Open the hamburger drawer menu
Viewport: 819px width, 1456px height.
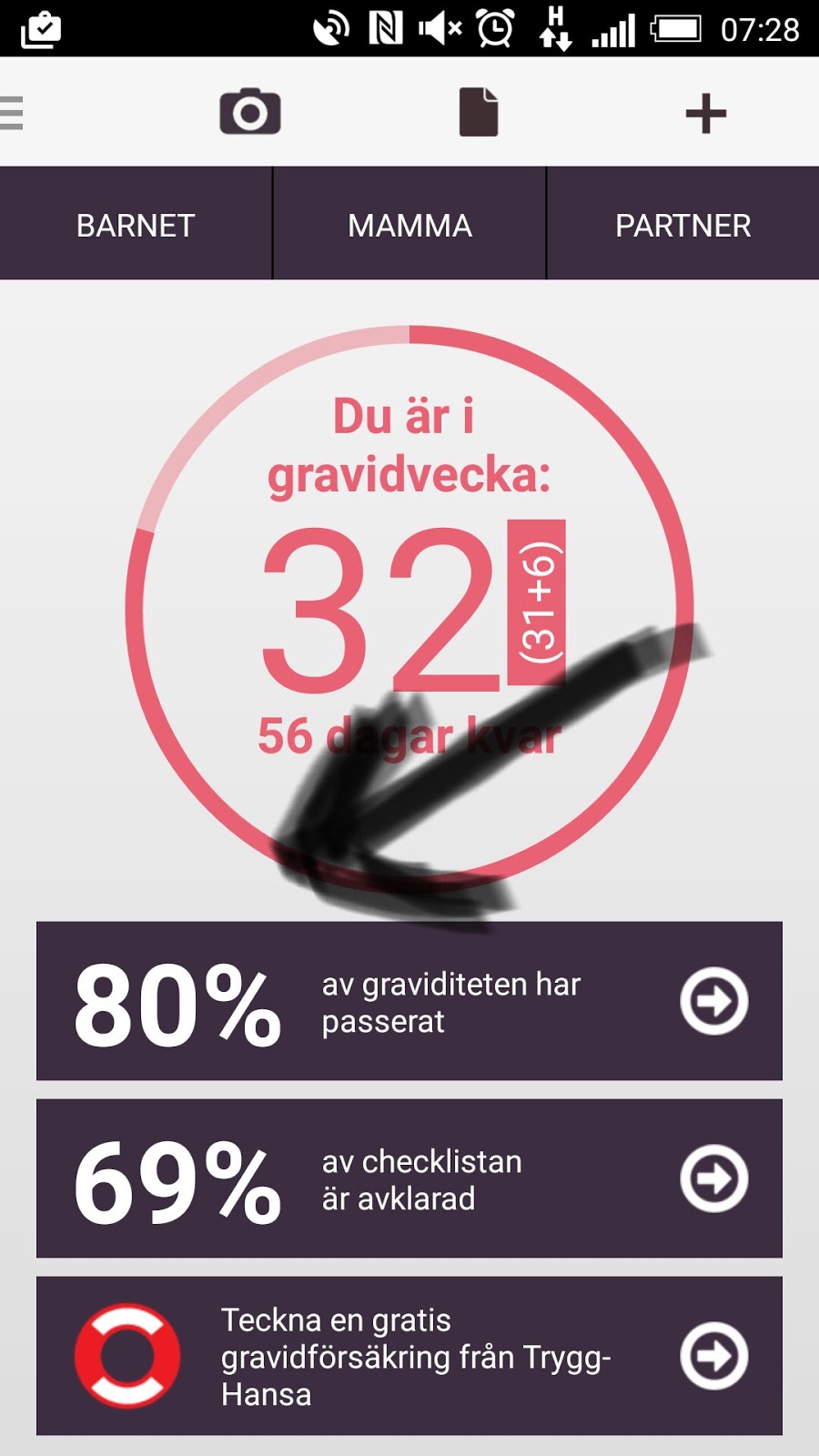[12, 114]
